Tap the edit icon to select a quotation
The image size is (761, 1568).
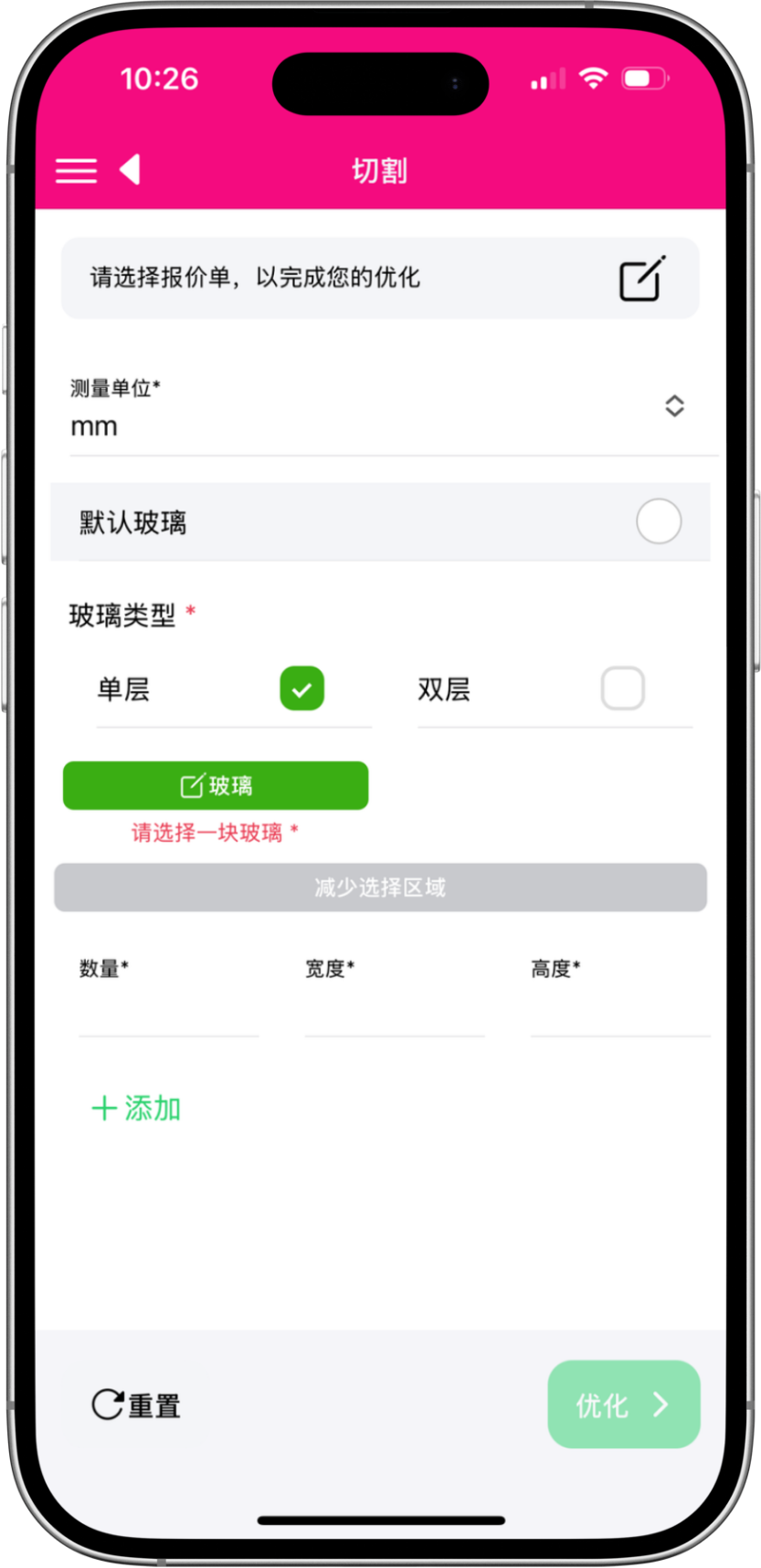coord(642,279)
